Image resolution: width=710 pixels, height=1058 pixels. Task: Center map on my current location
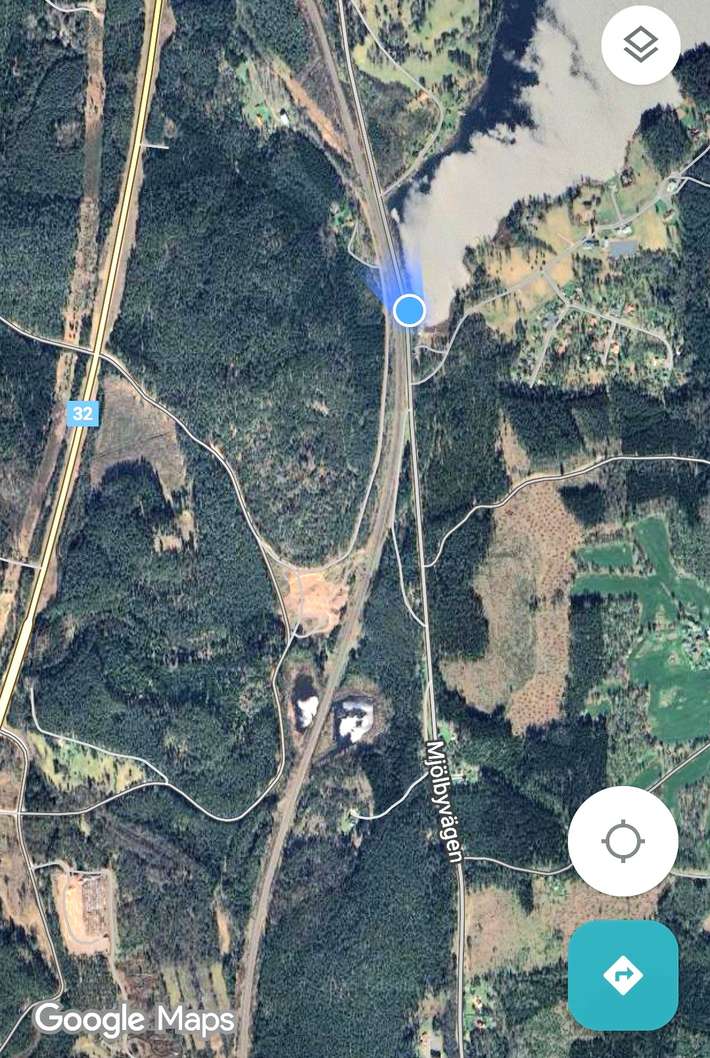[623, 841]
